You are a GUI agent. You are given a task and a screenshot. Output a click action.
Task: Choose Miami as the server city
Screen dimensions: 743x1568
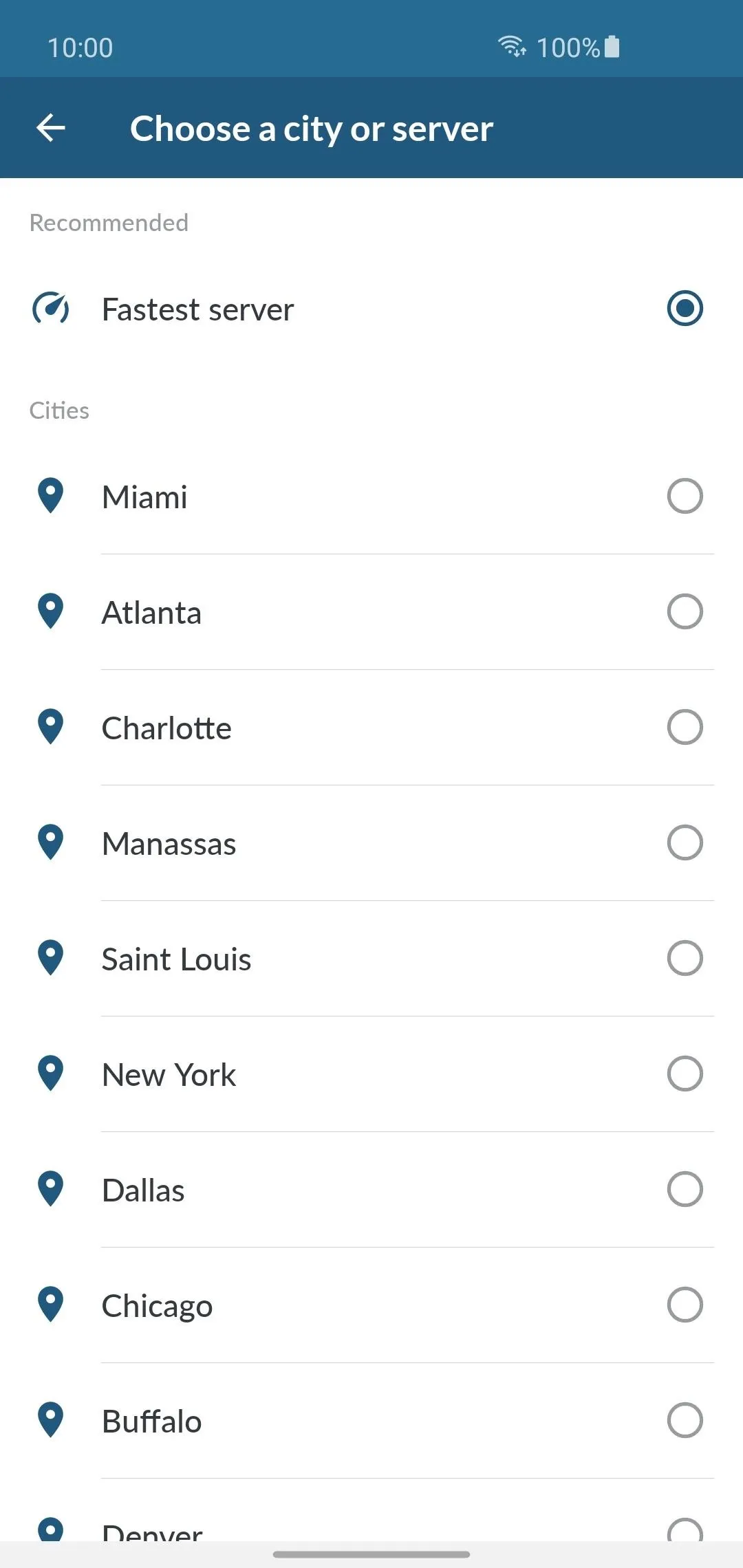tap(371, 497)
